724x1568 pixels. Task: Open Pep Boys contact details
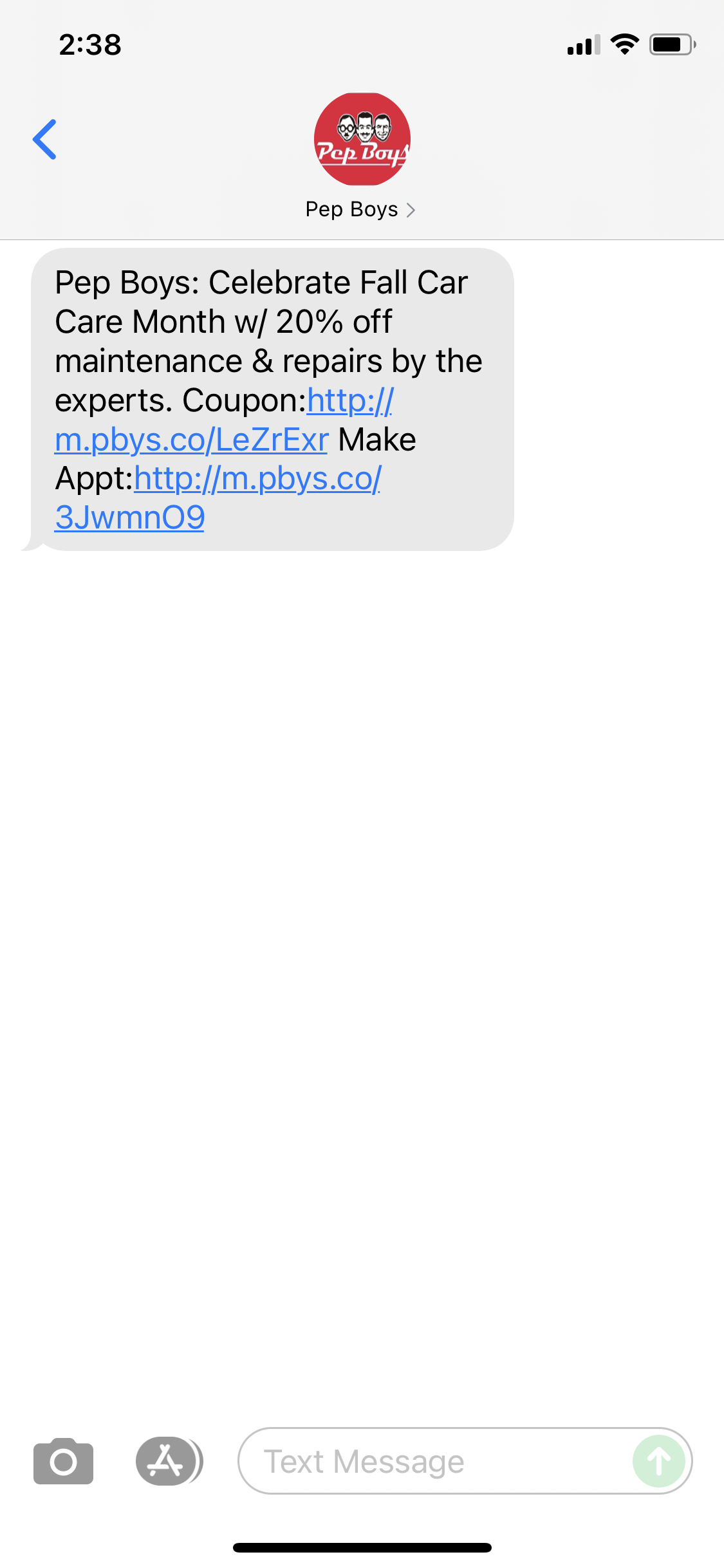coord(361,210)
